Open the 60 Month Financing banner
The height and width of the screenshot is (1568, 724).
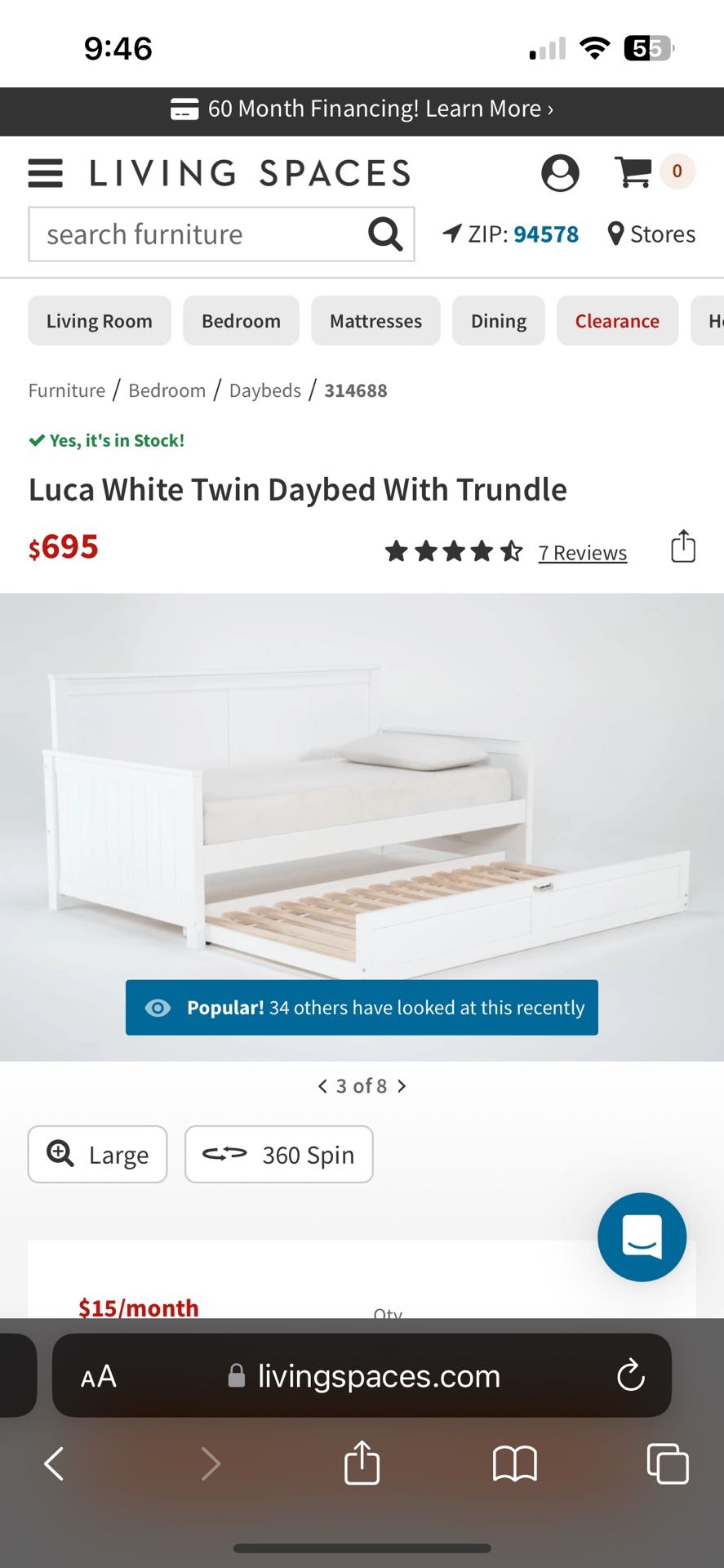point(362,109)
